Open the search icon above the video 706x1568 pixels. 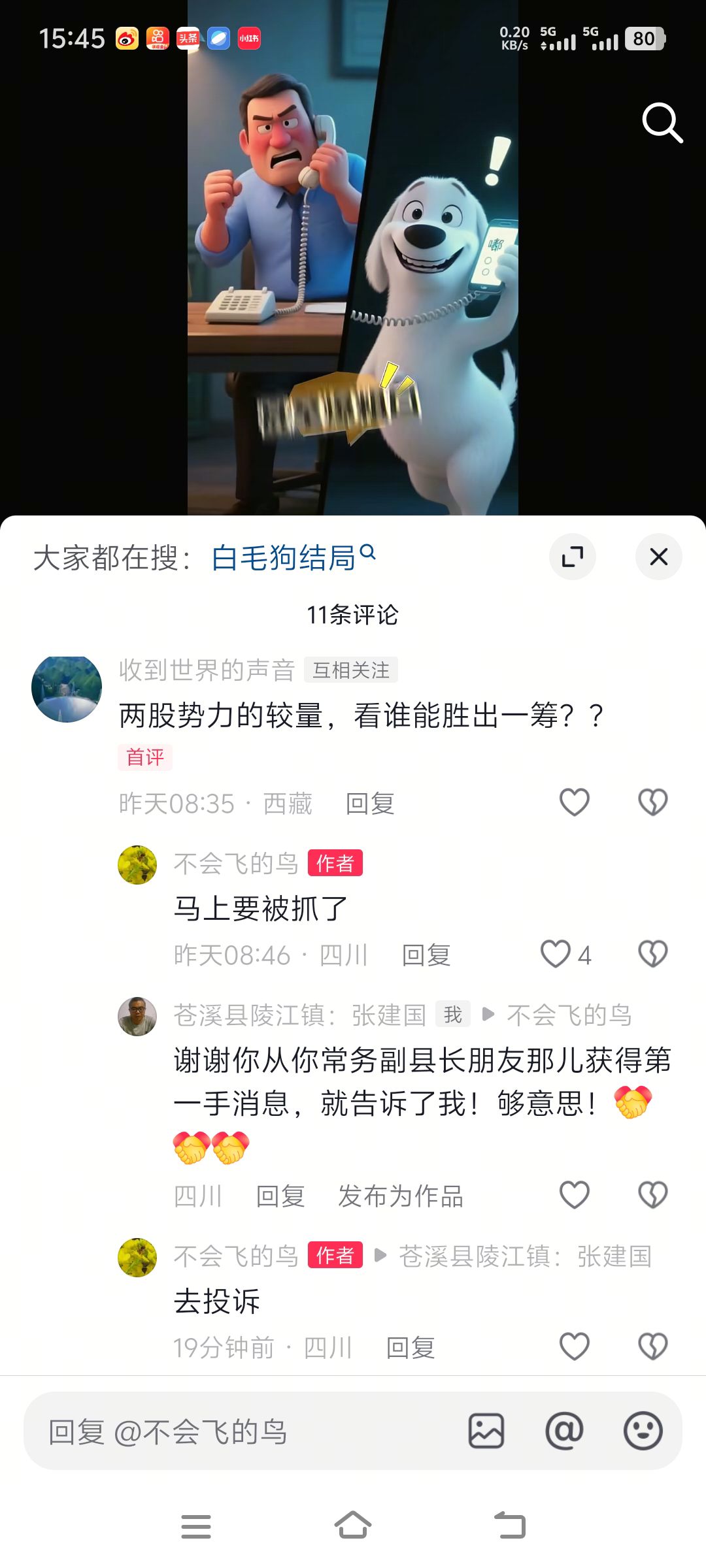pos(662,123)
